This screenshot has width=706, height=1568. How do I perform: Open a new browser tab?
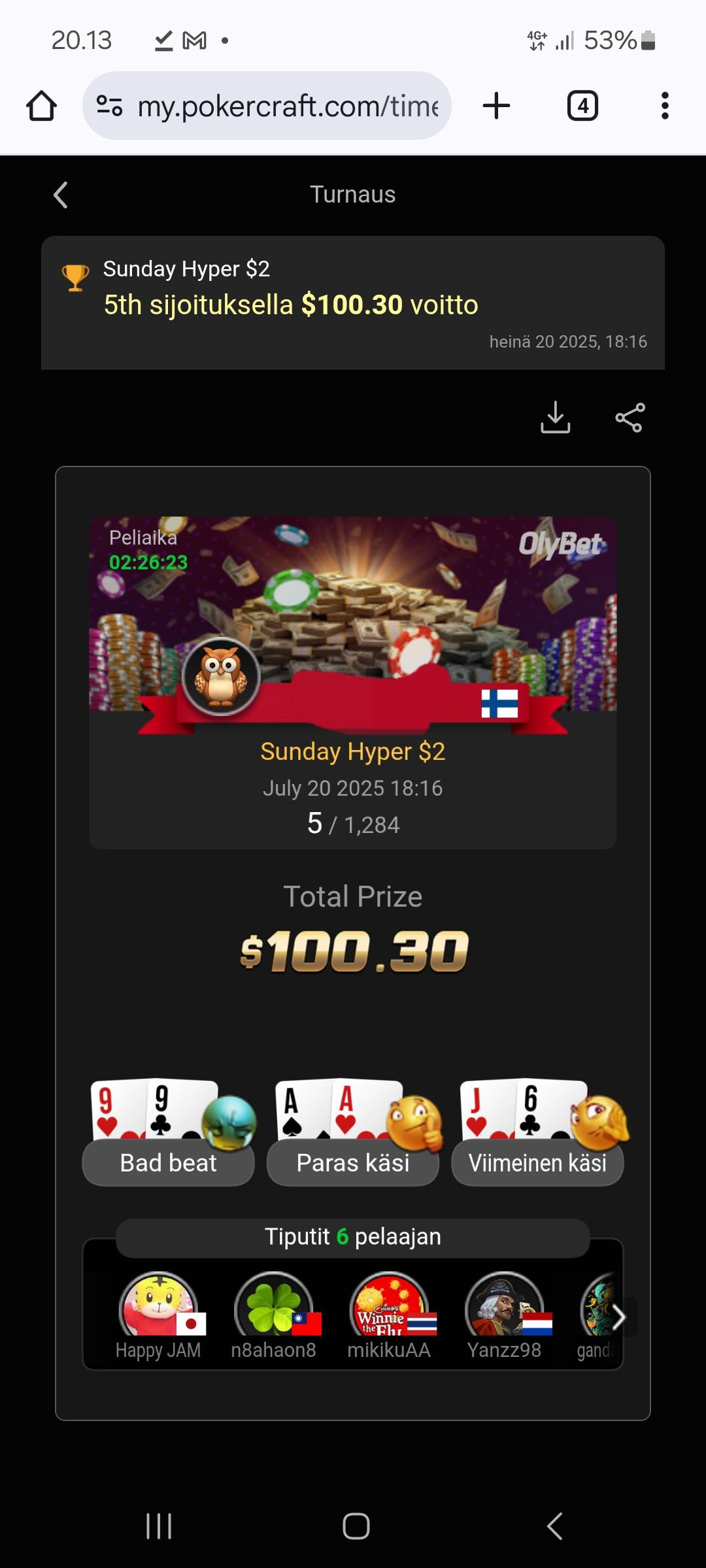(x=496, y=106)
